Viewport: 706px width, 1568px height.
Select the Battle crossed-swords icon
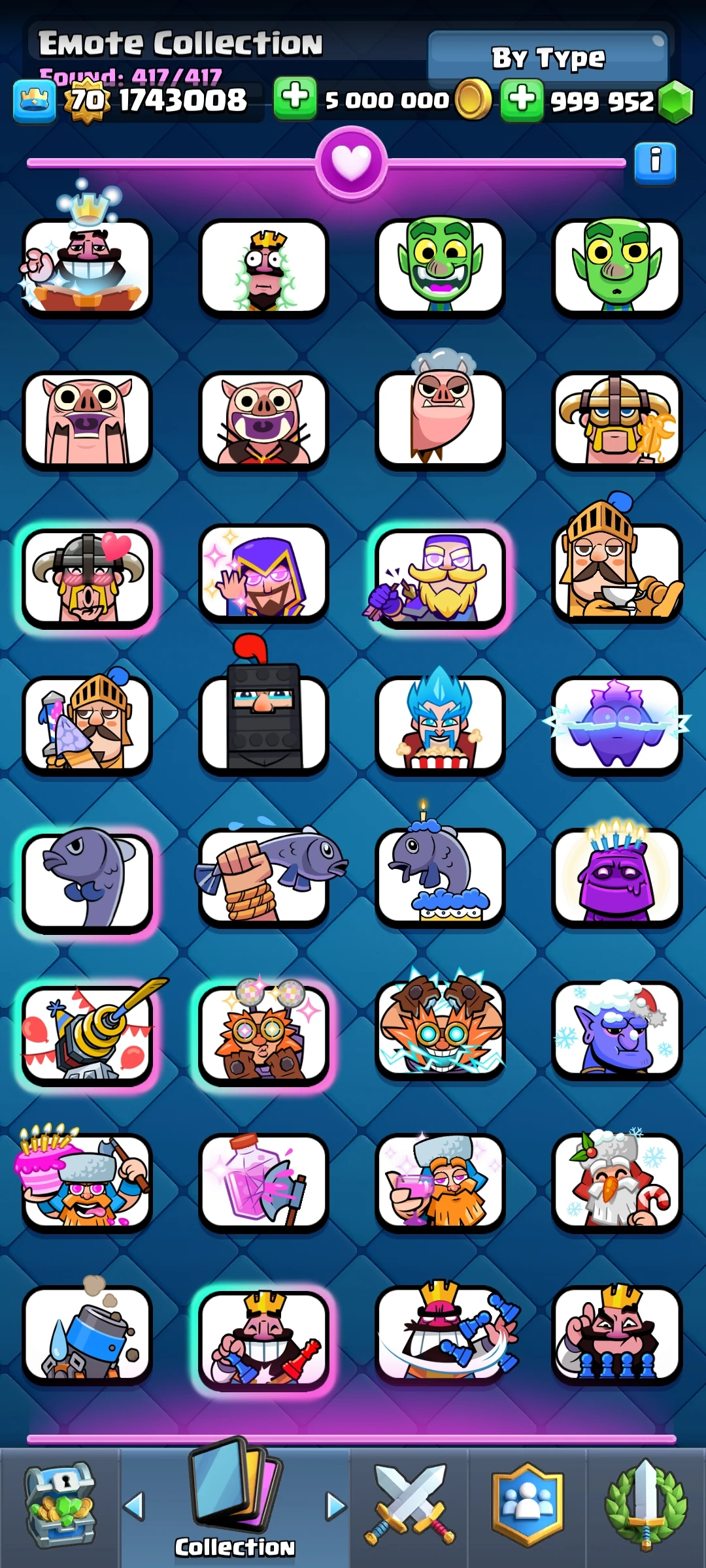412,1503
